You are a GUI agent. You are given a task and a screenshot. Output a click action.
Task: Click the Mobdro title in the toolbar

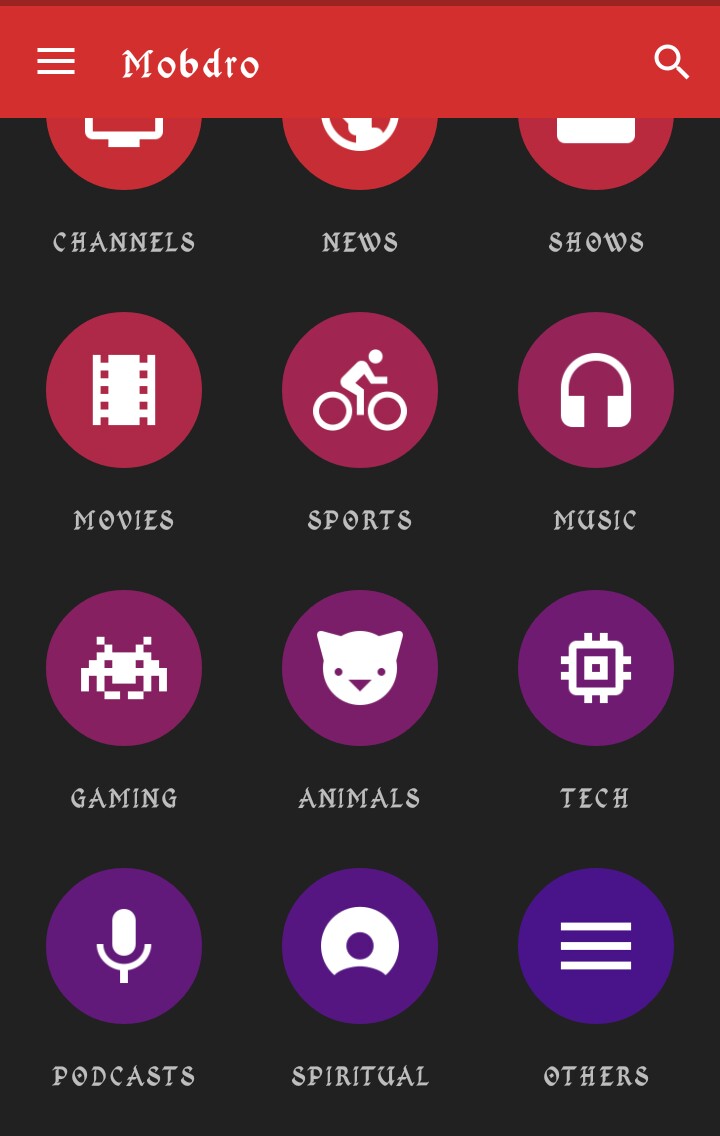(x=189, y=62)
